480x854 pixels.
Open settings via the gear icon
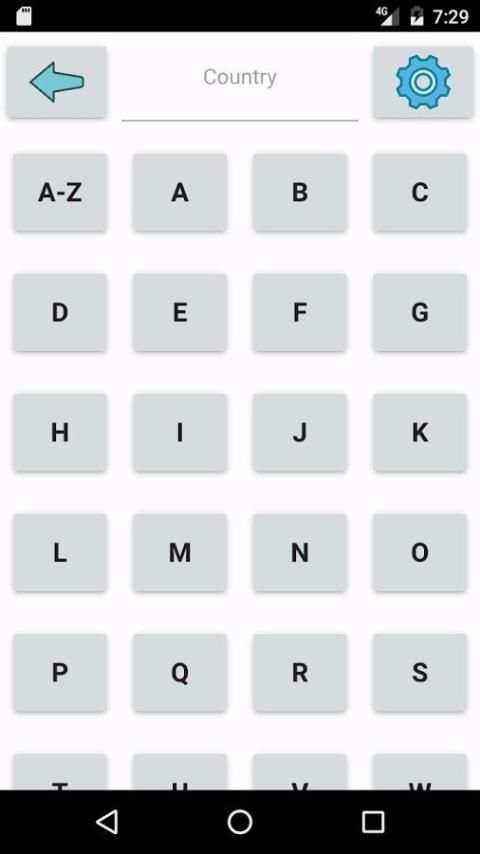[423, 82]
